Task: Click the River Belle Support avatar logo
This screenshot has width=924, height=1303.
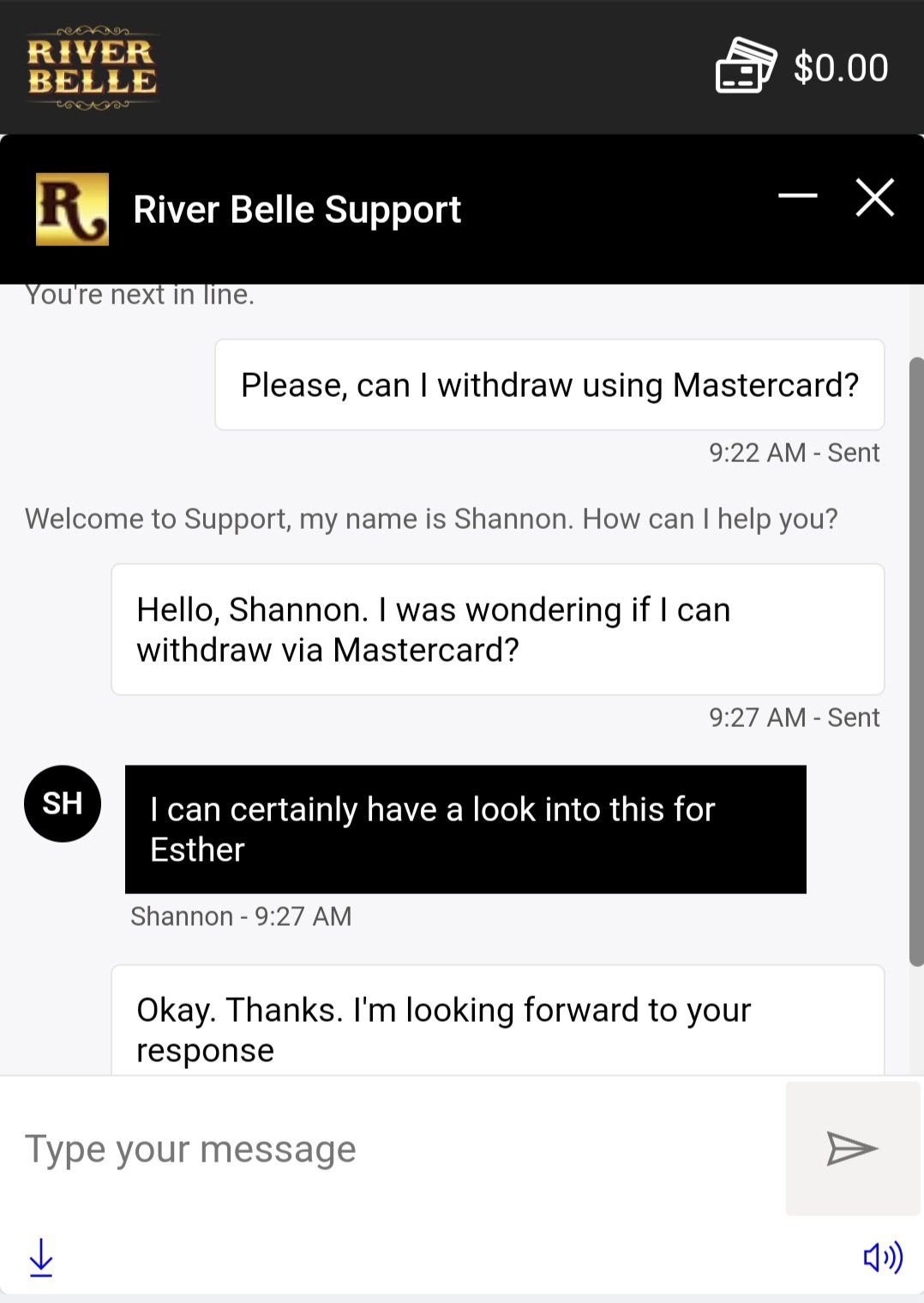Action: 73,209
